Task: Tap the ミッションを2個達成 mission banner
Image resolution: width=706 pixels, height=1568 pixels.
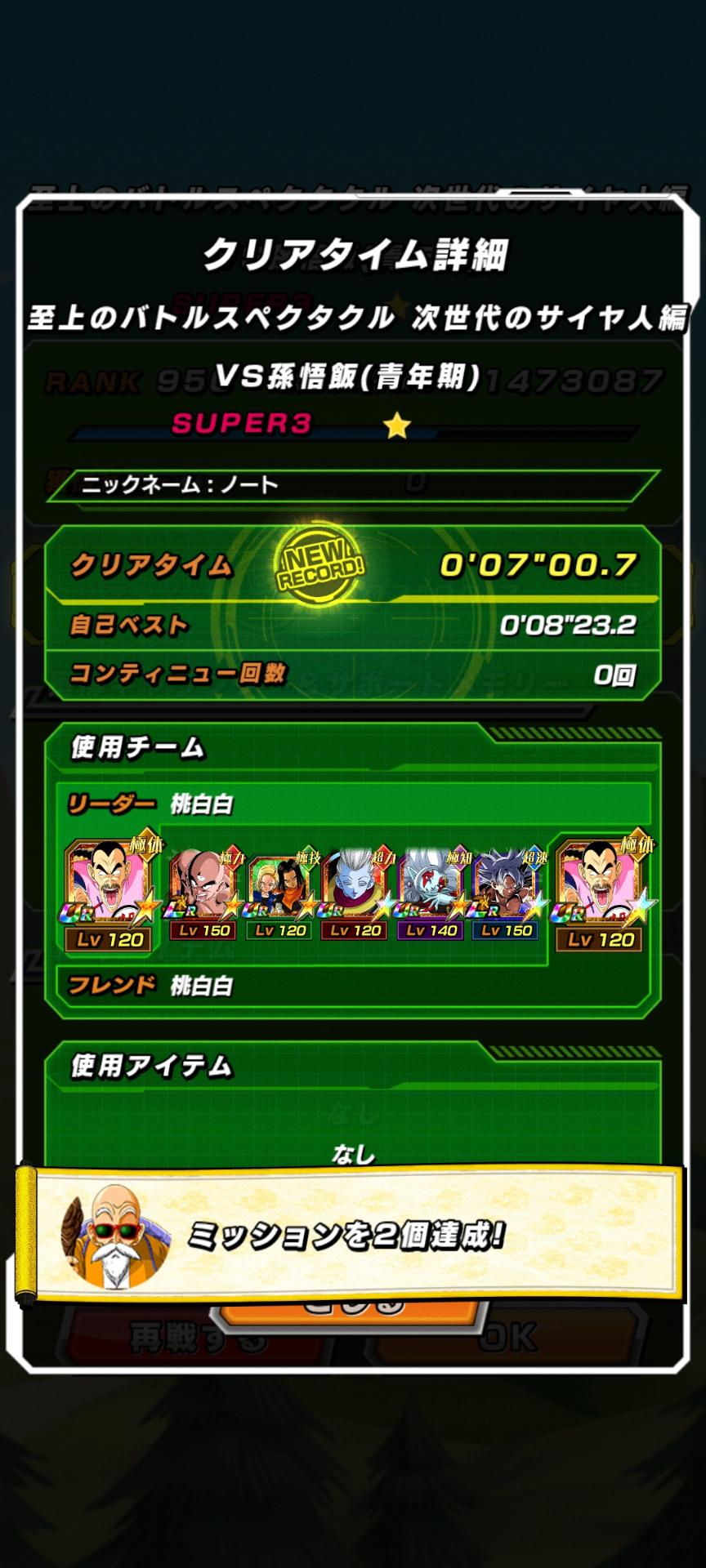Action: [x=353, y=1235]
